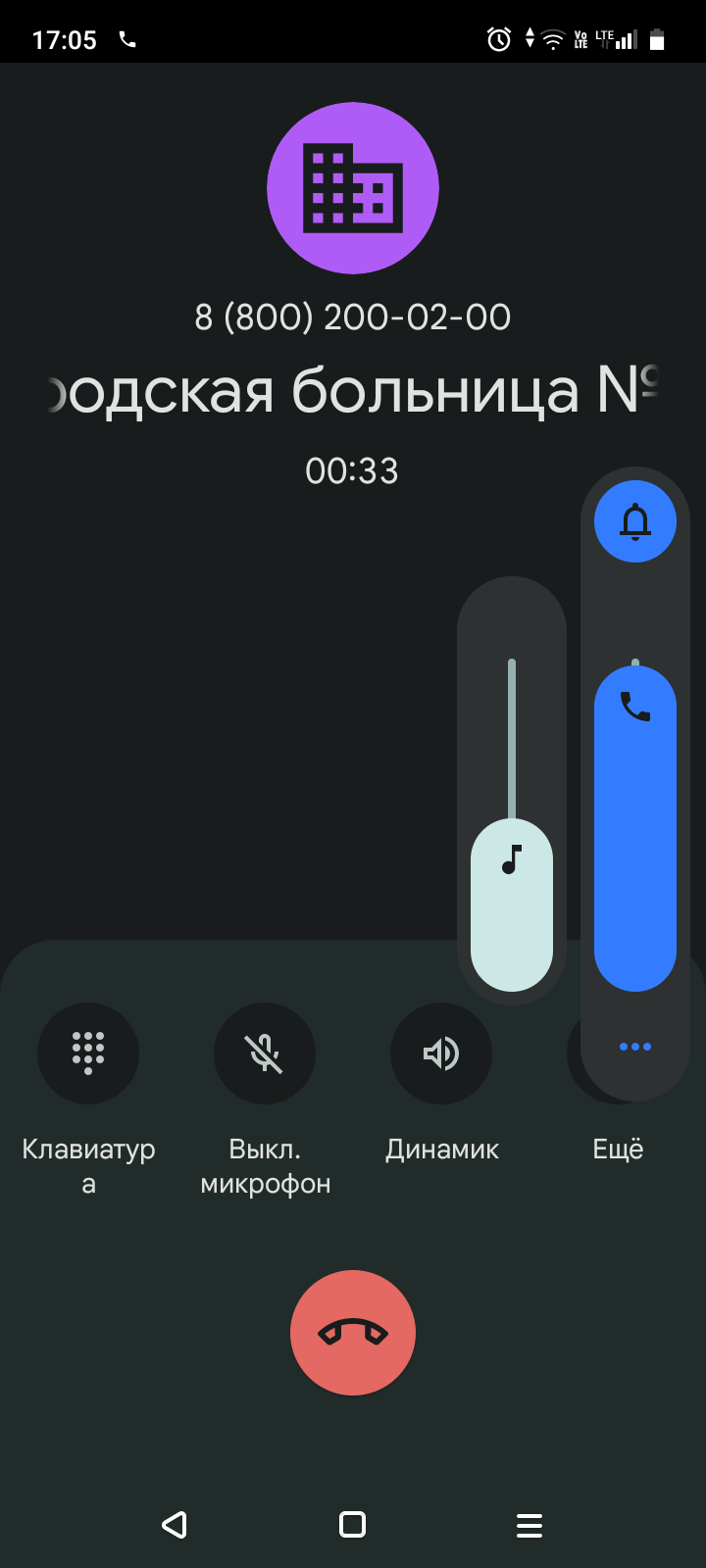Toggle the ringer mode bell icon
Screen dimensions: 706x1568
coord(635,521)
